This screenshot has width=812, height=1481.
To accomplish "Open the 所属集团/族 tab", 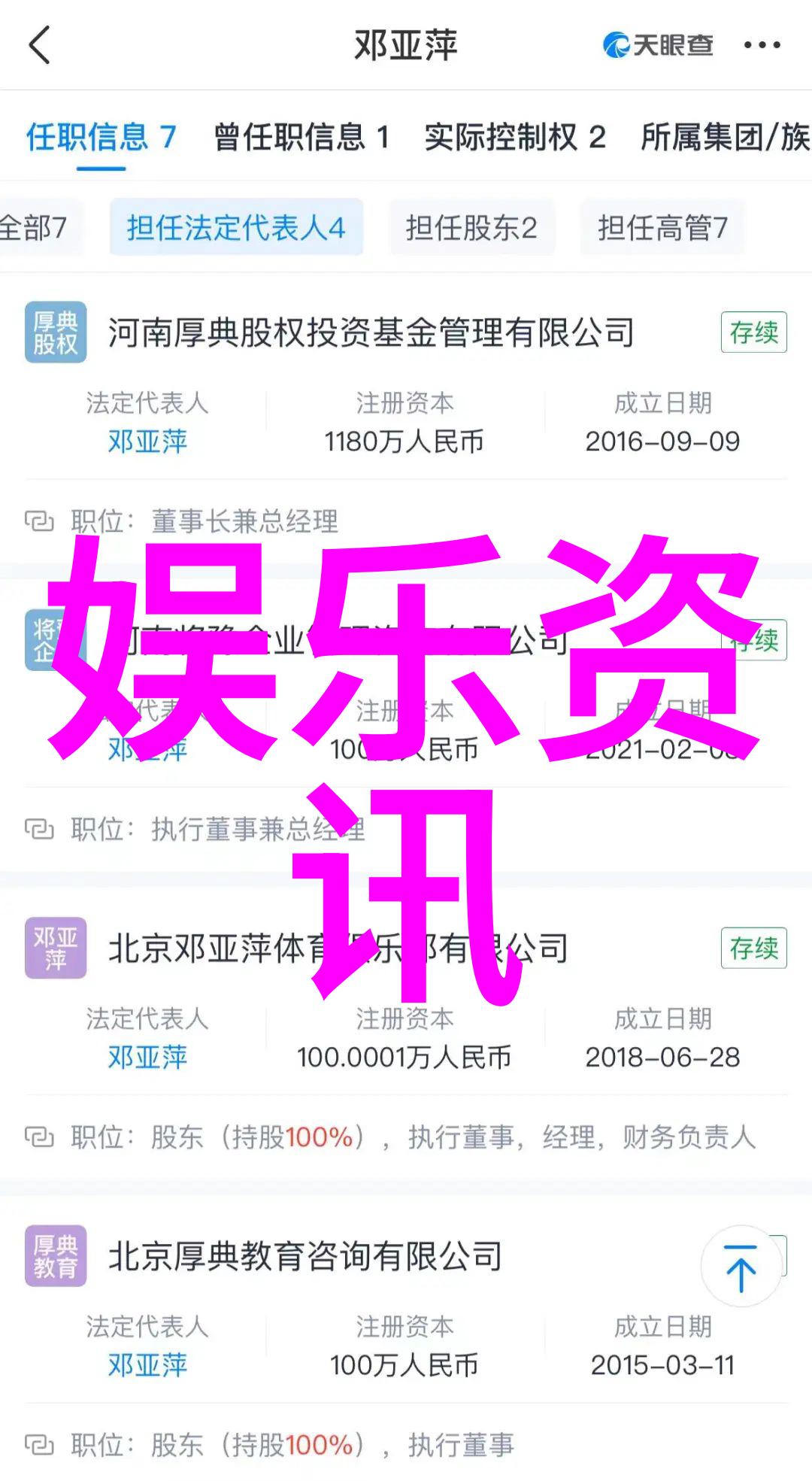I will click(724, 137).
